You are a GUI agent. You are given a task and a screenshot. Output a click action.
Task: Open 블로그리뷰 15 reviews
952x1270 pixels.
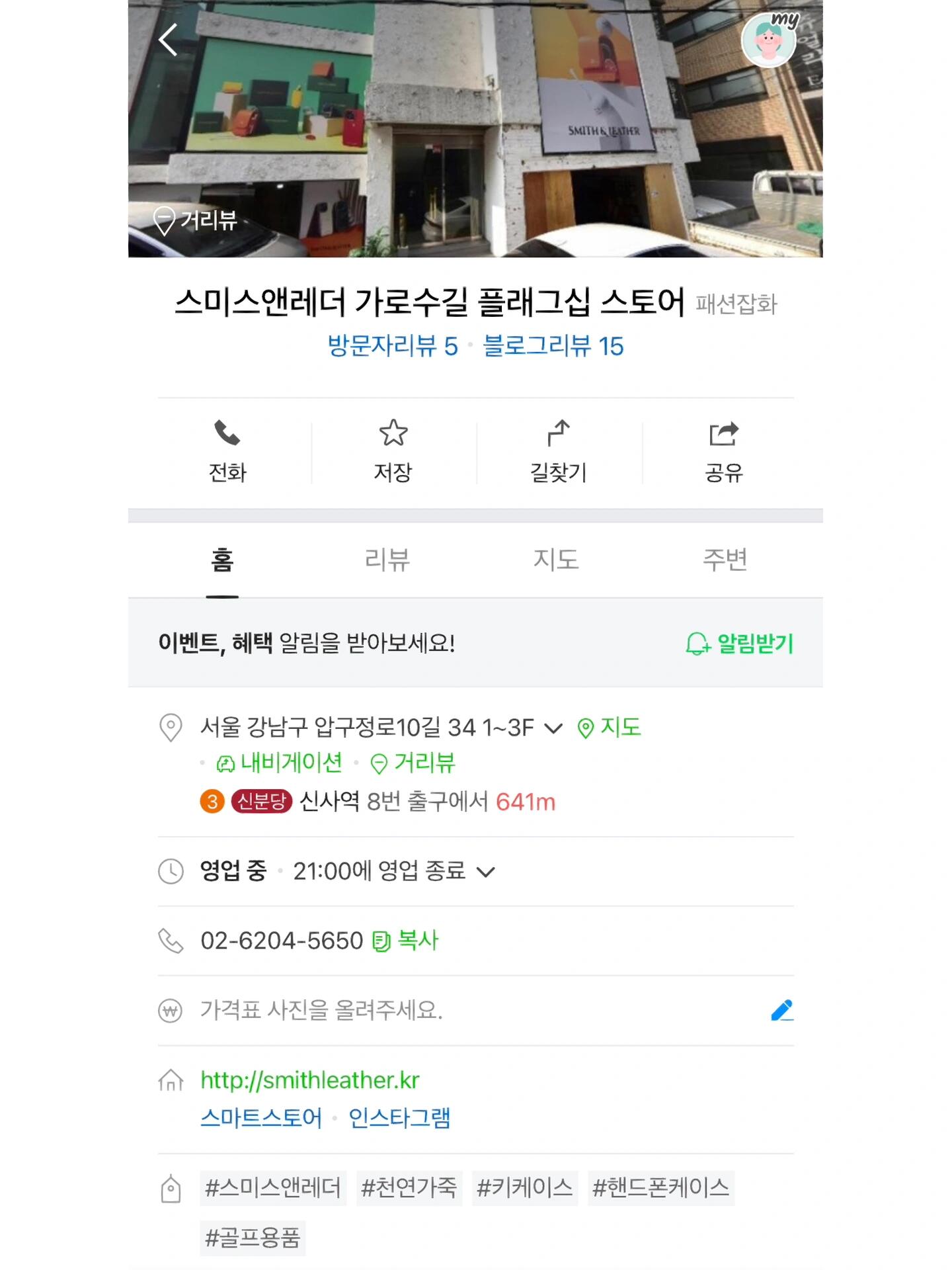[553, 346]
